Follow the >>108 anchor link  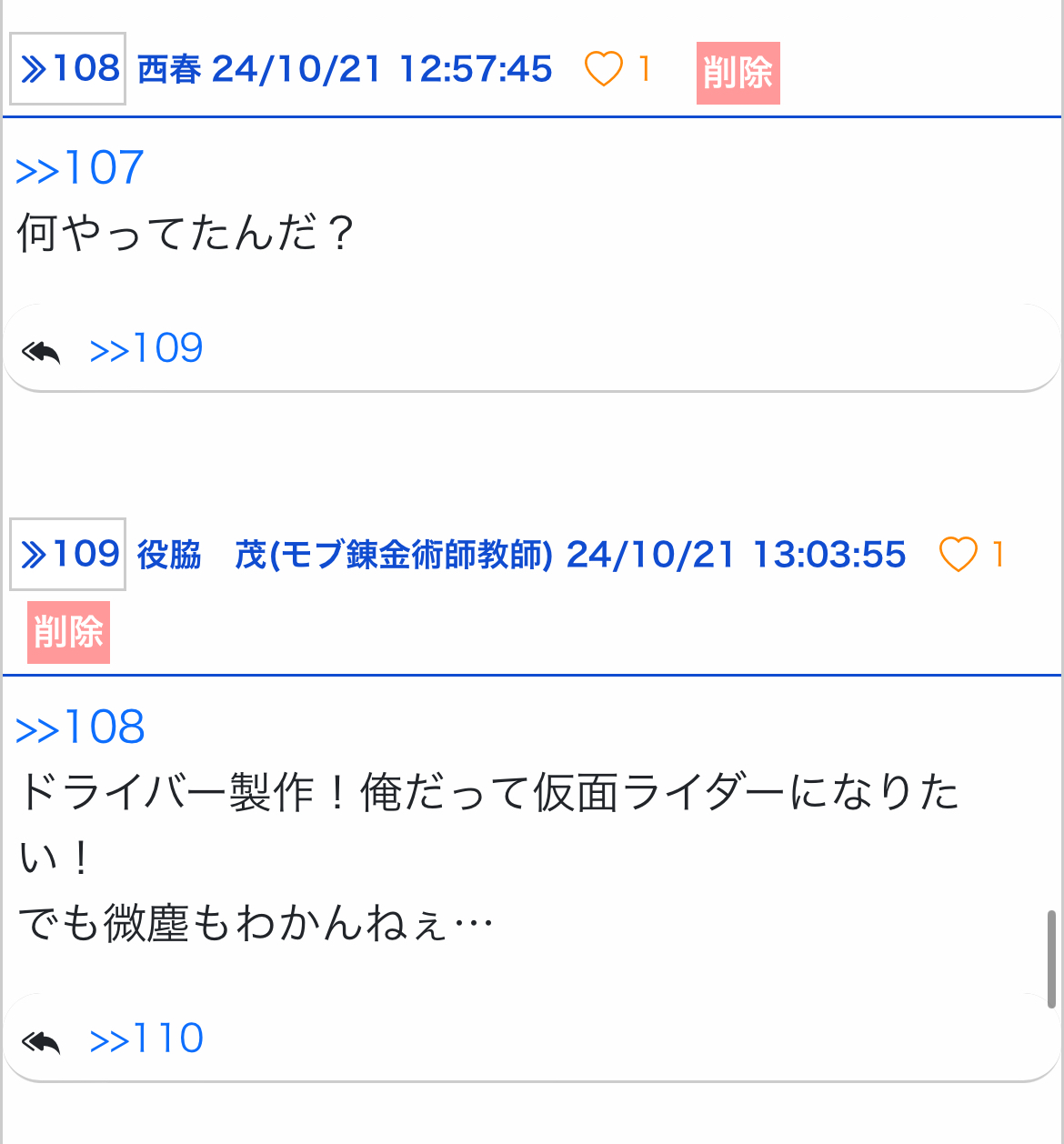coord(80,728)
